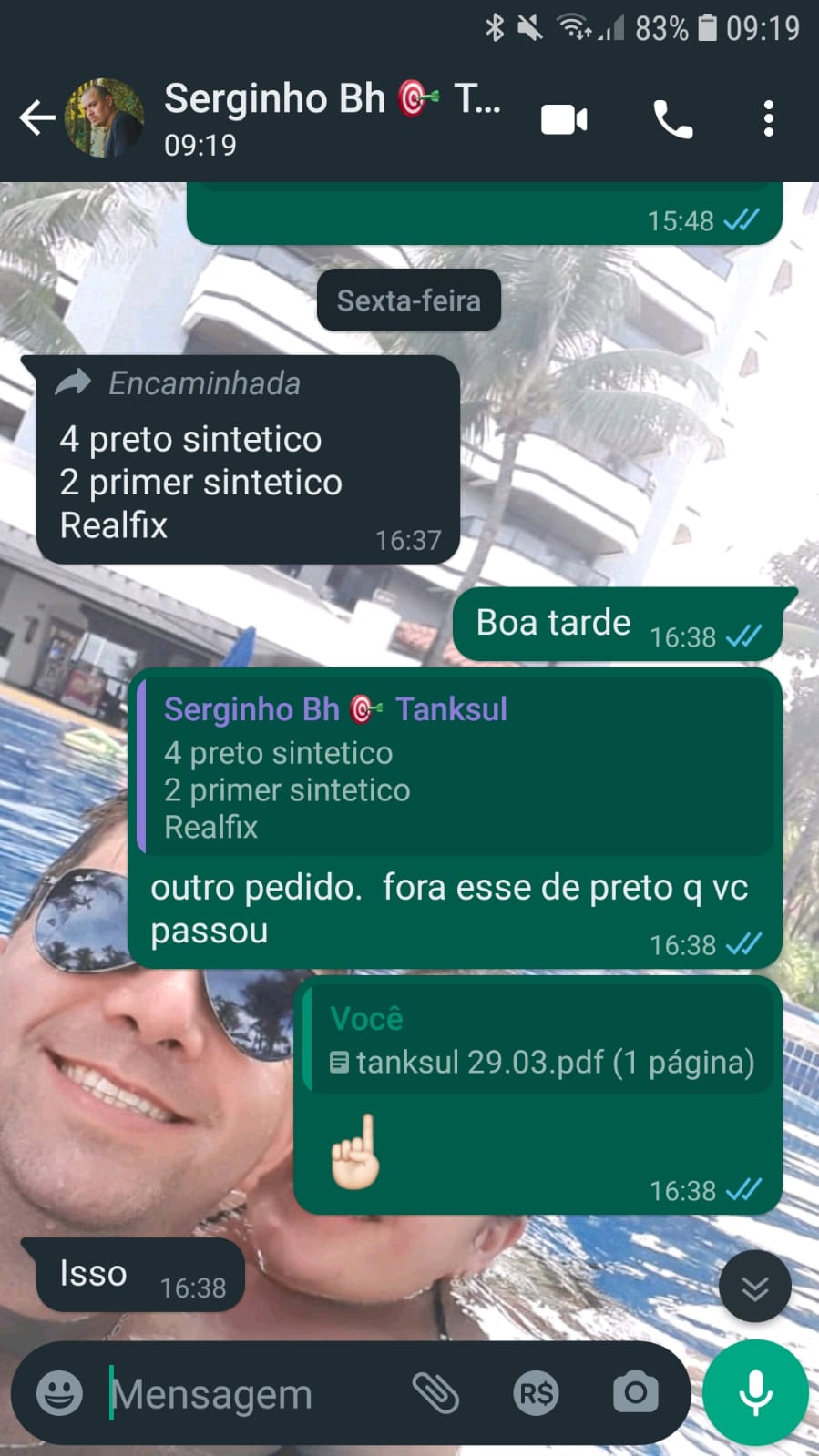
Task: Open the emoji picker
Action: tap(60, 1392)
